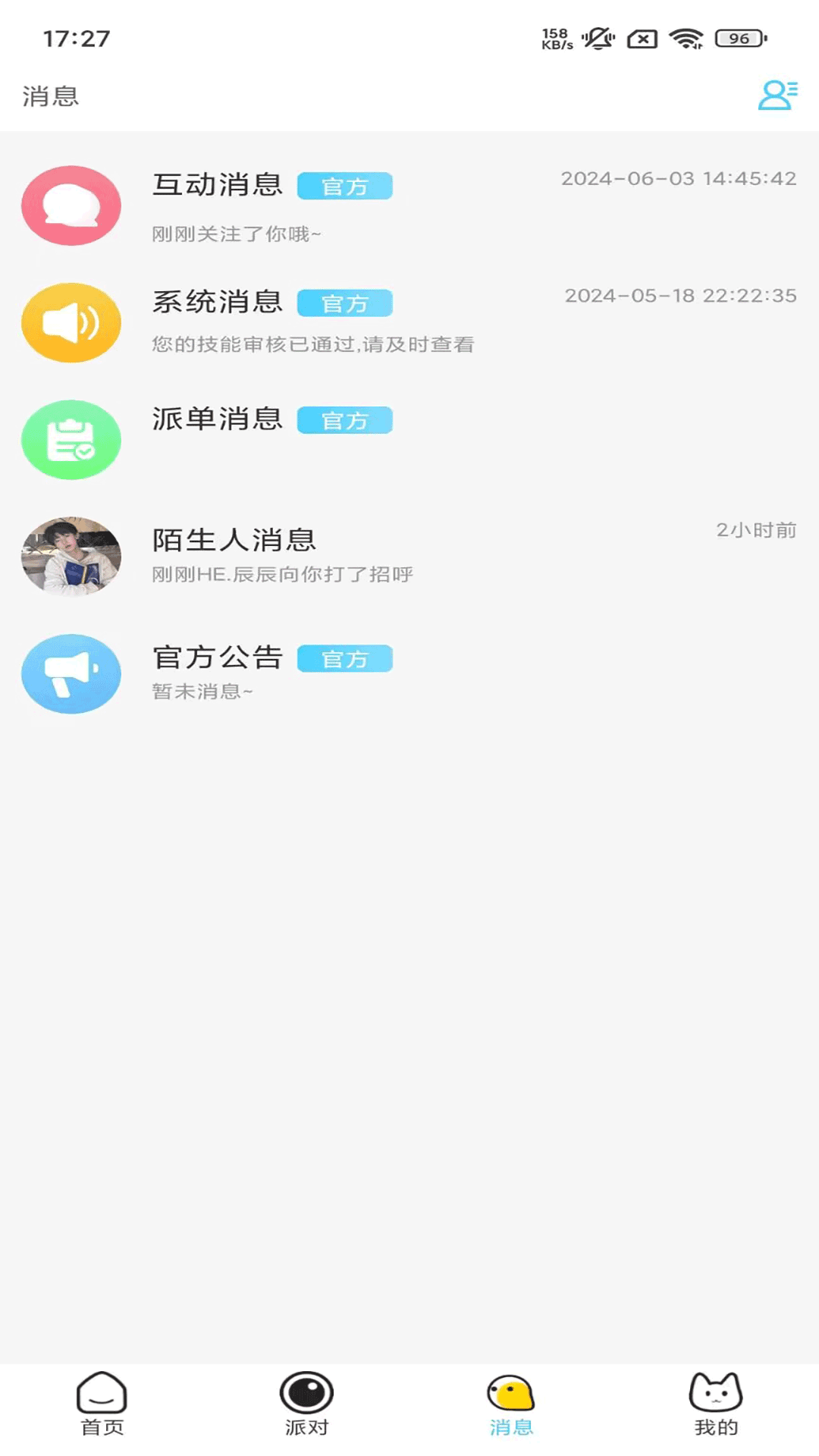Check 陌生人消息 stranger messages
This screenshot has width=819, height=1456.
[x=409, y=557]
